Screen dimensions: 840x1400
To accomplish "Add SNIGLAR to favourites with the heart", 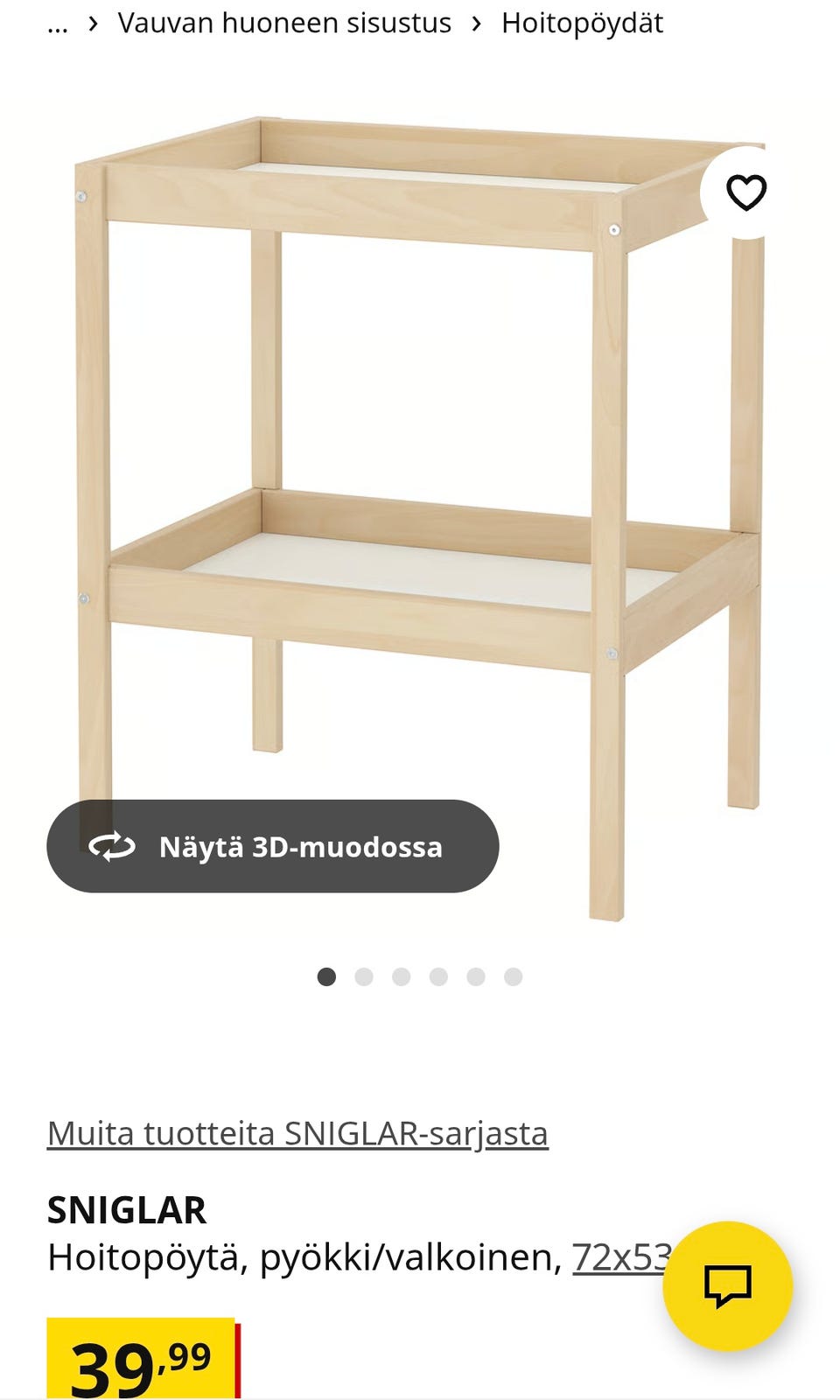I will click(x=745, y=192).
